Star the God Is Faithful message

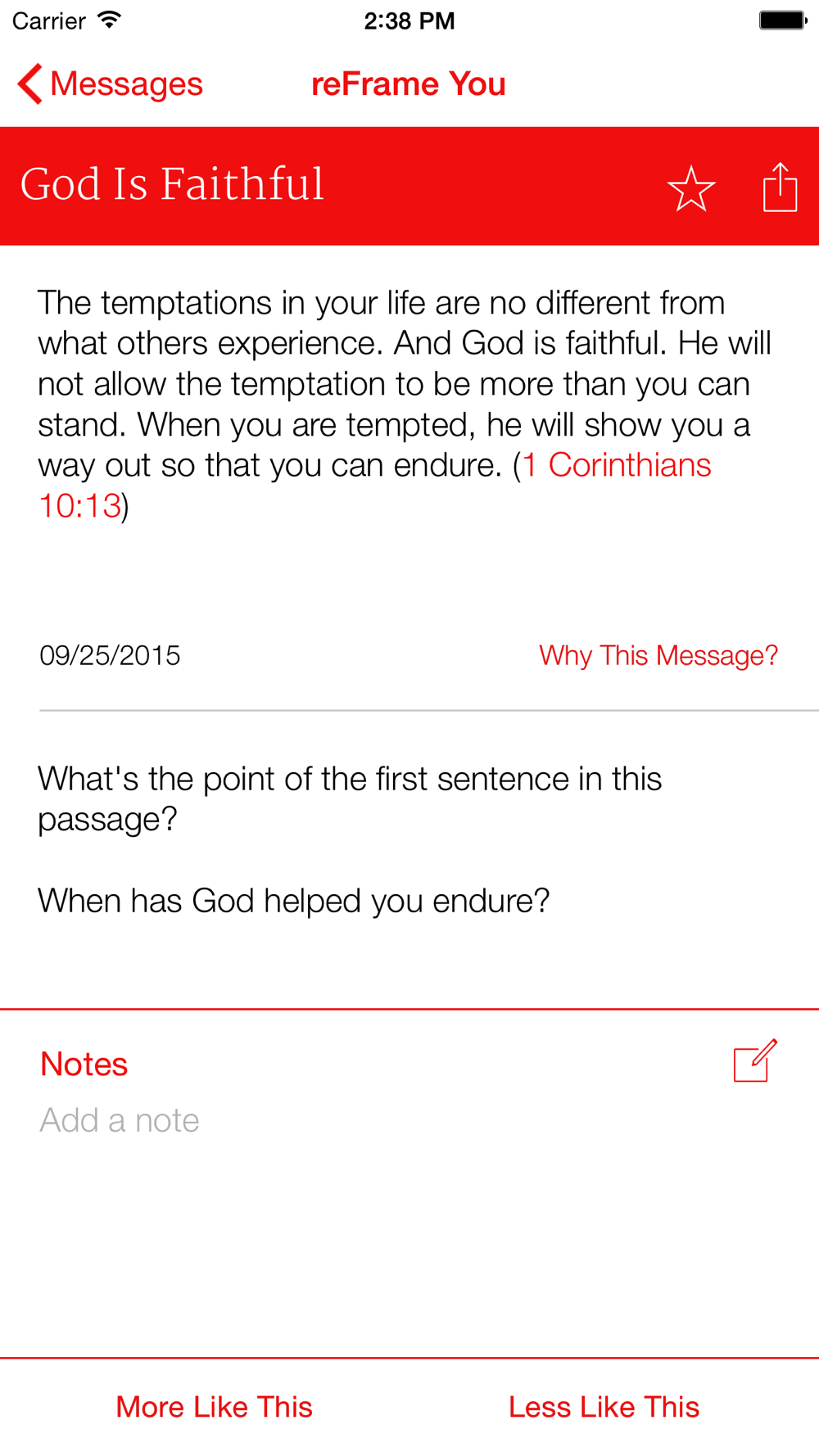point(691,188)
